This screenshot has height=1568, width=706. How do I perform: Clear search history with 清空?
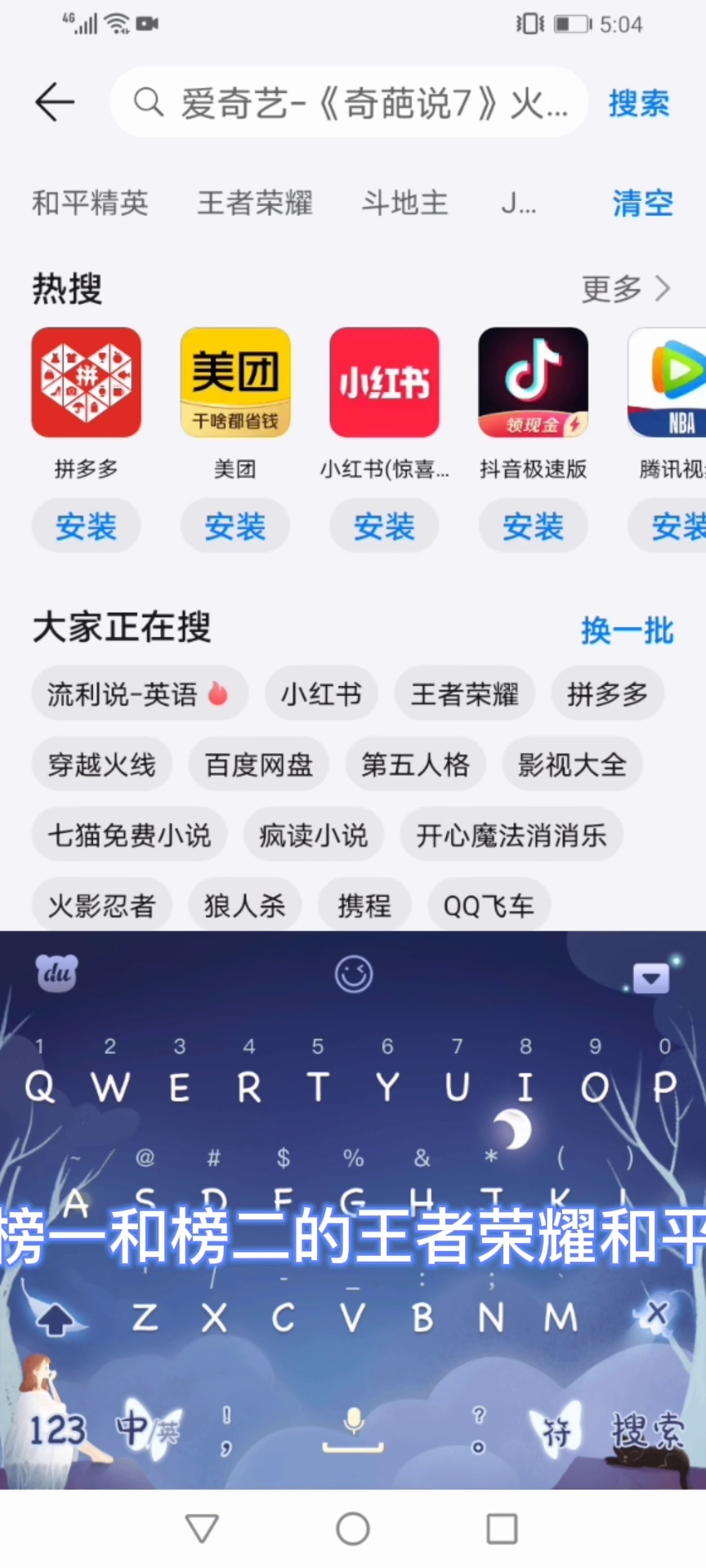point(642,203)
